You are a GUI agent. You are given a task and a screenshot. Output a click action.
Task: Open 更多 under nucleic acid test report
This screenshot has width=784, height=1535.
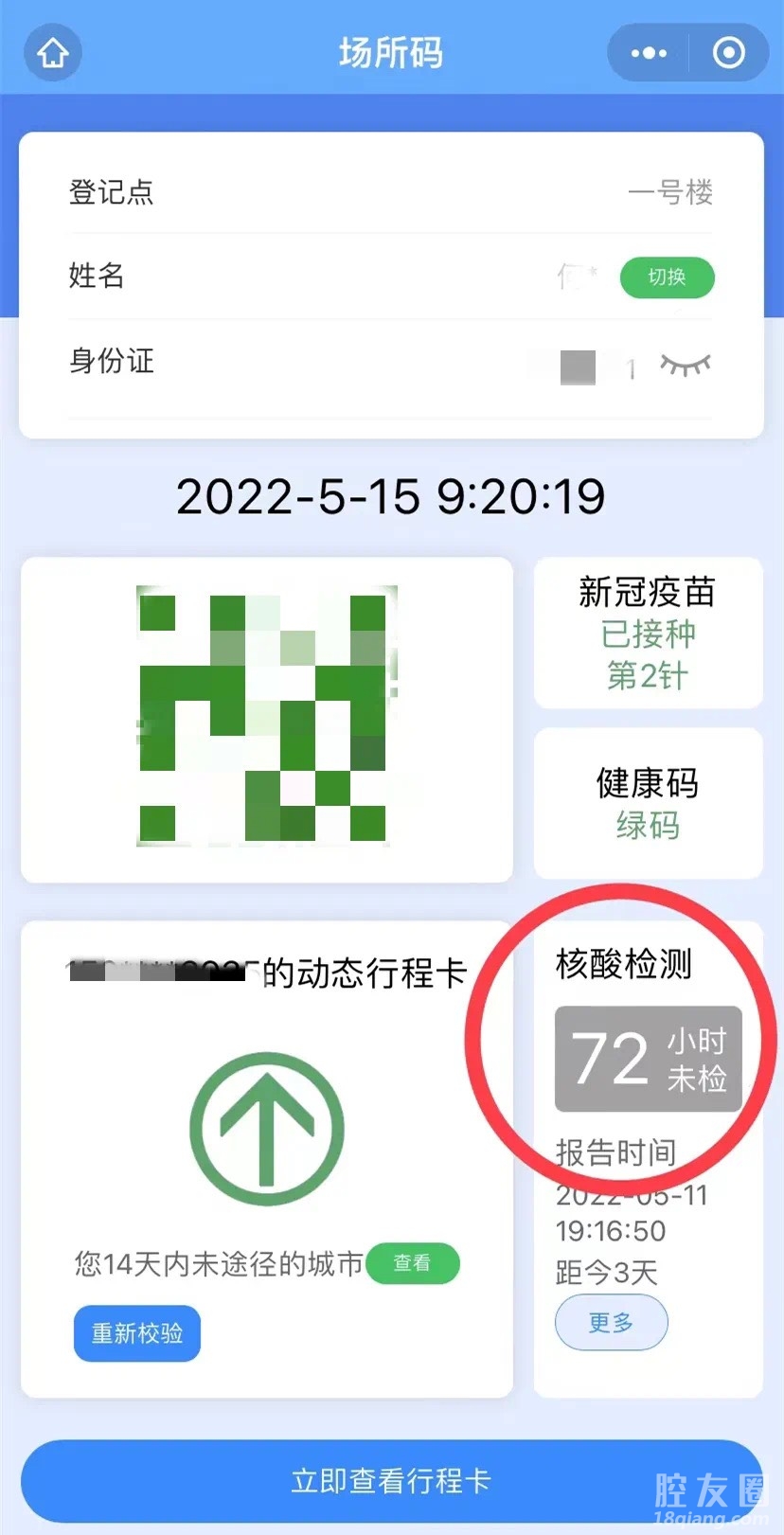click(x=611, y=1322)
